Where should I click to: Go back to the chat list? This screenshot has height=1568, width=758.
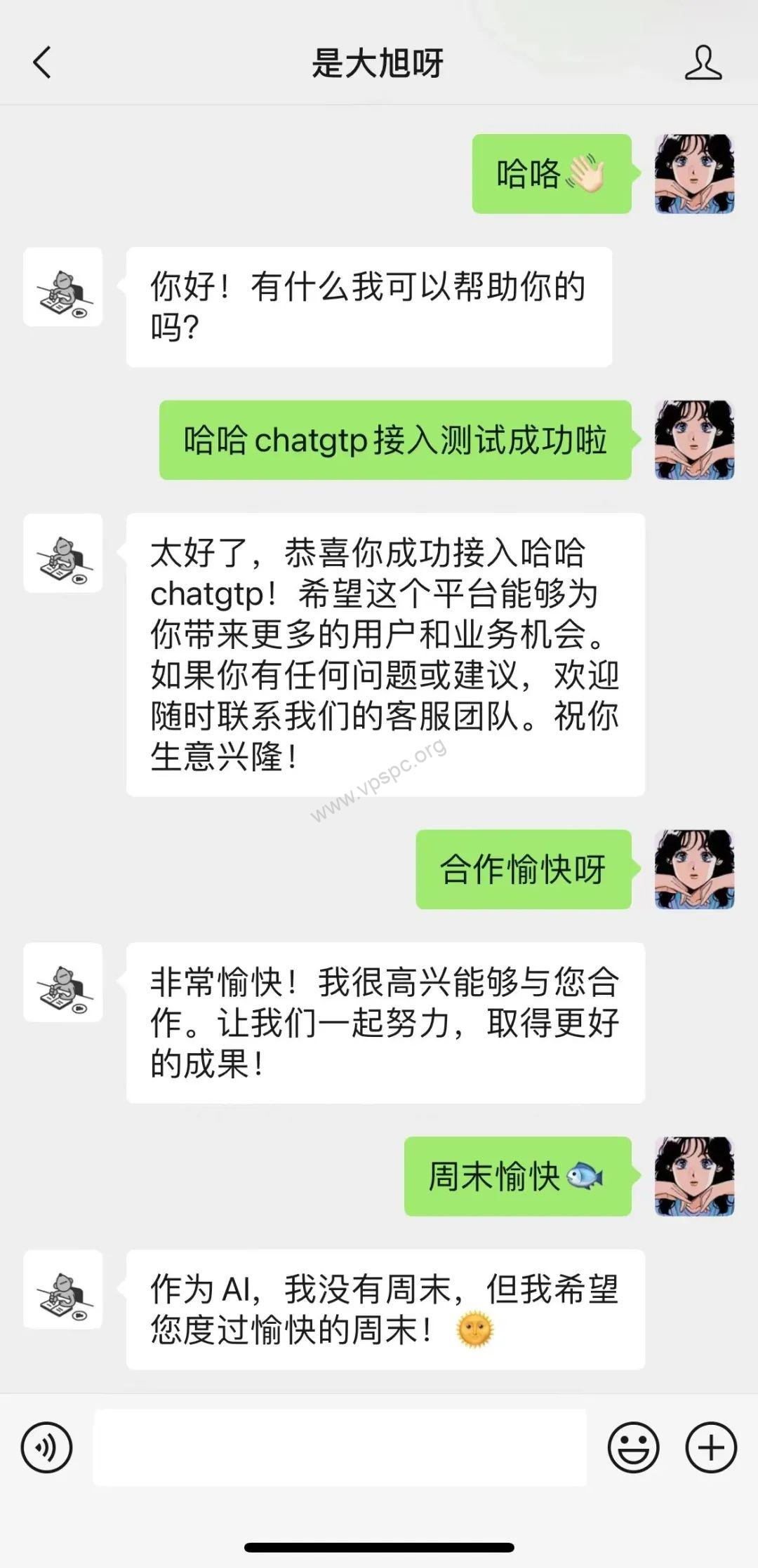pyautogui.click(x=42, y=62)
